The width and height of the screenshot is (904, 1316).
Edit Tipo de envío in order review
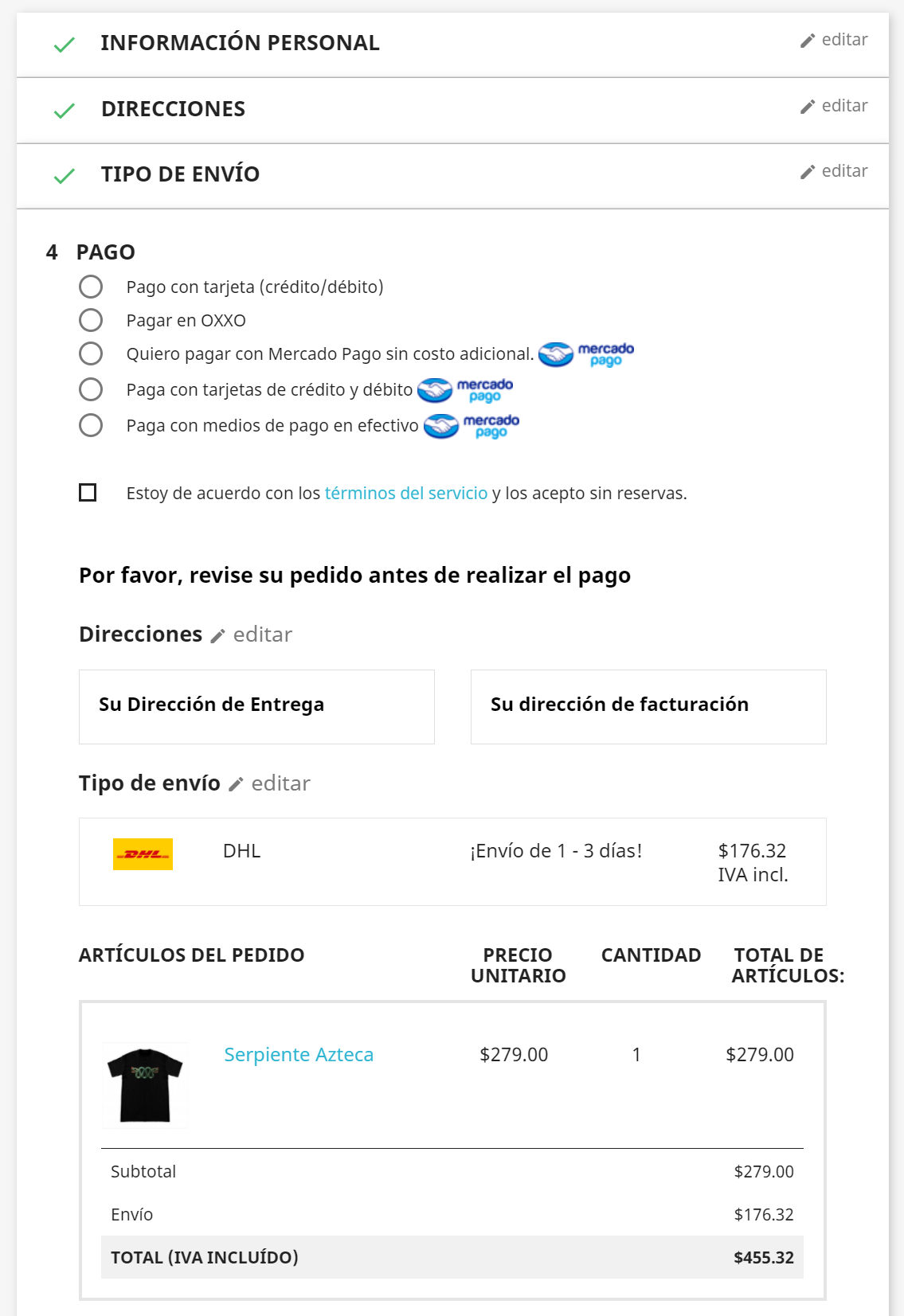coord(270,783)
